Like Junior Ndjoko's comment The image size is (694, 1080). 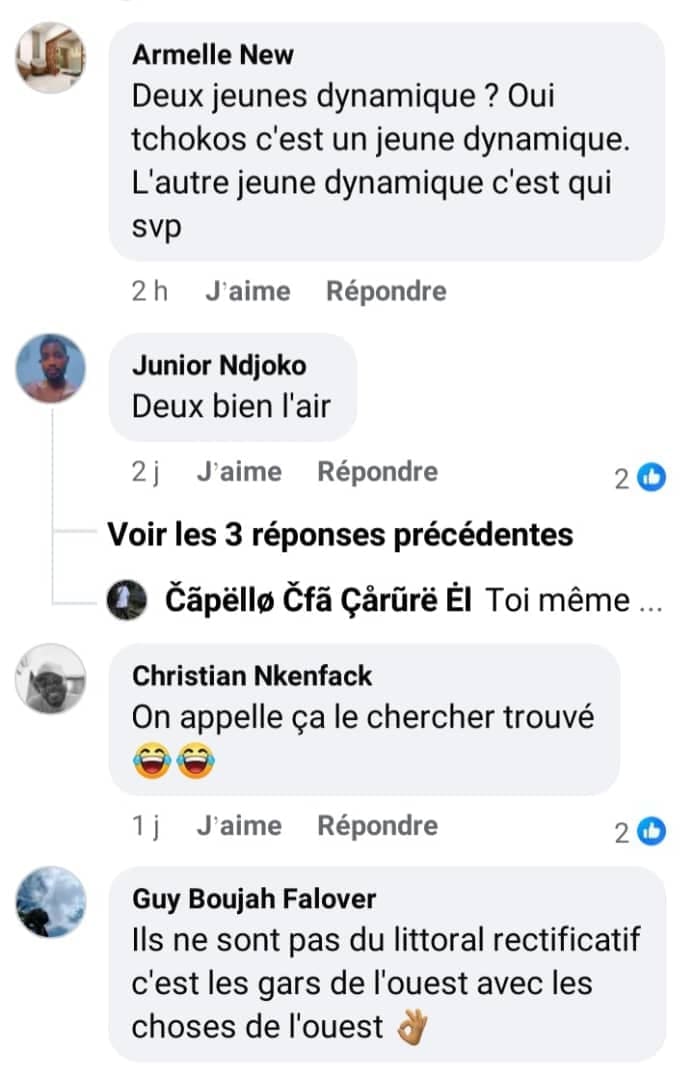(239, 472)
